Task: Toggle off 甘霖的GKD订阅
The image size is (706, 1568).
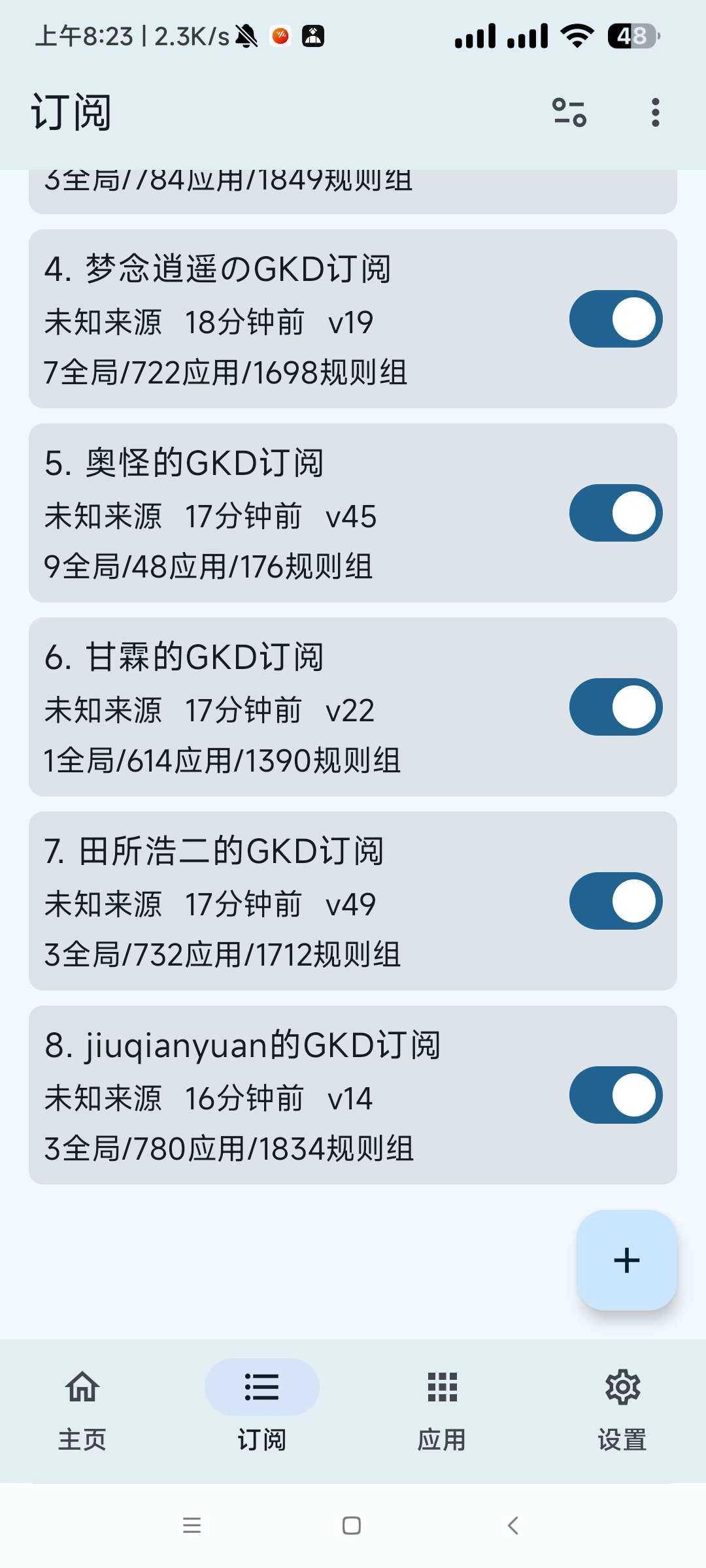Action: (x=615, y=706)
